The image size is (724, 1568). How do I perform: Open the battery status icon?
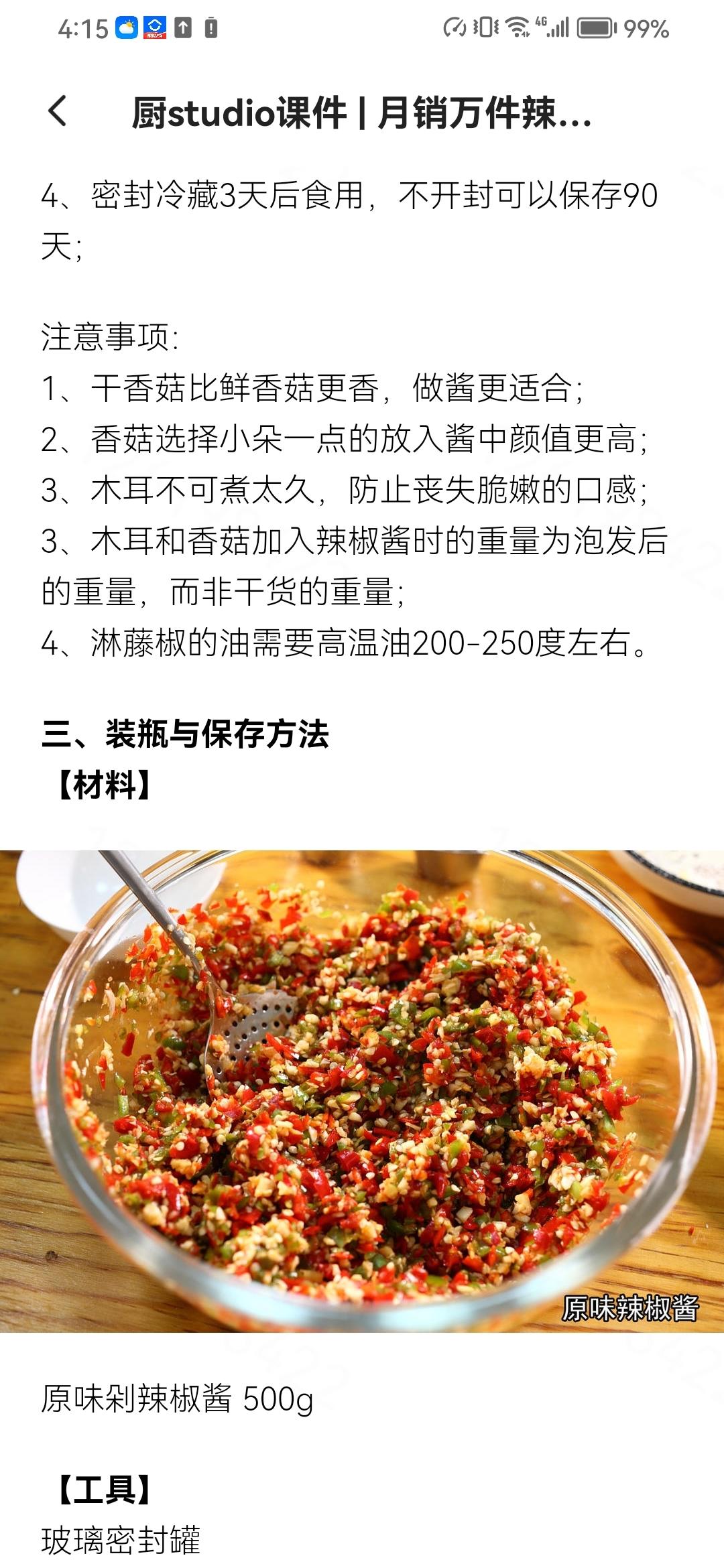(595, 28)
